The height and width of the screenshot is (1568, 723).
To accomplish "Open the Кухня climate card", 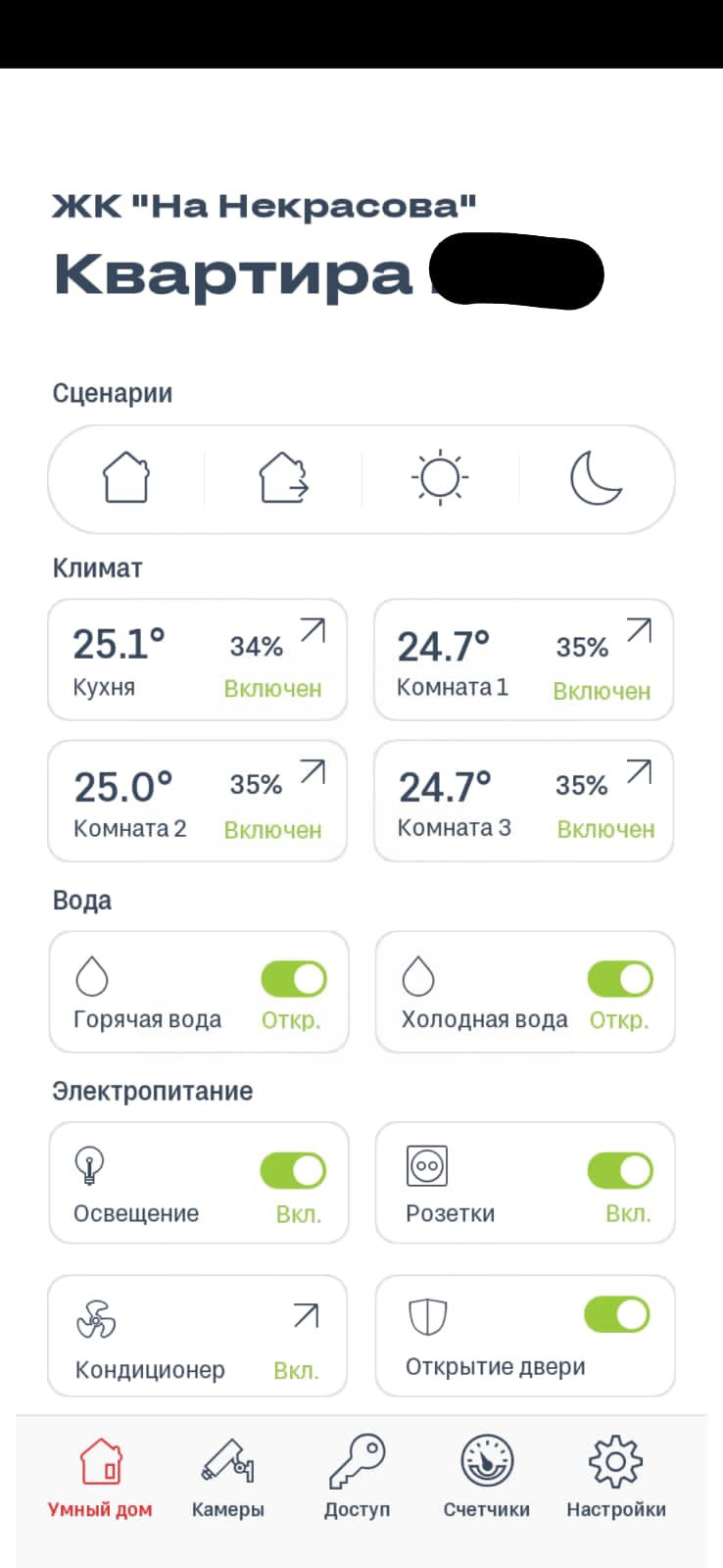I will point(197,661).
